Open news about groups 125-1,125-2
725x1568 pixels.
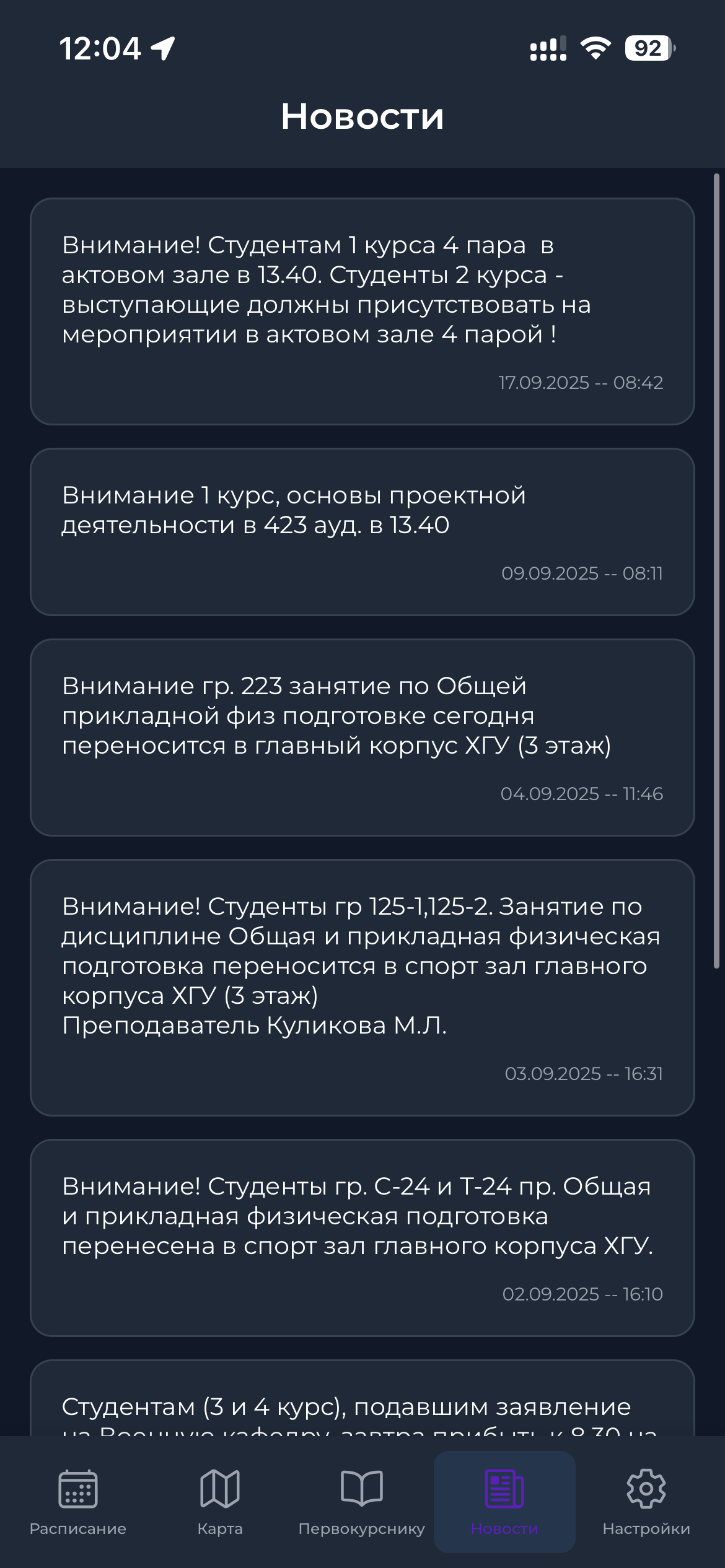point(362,987)
